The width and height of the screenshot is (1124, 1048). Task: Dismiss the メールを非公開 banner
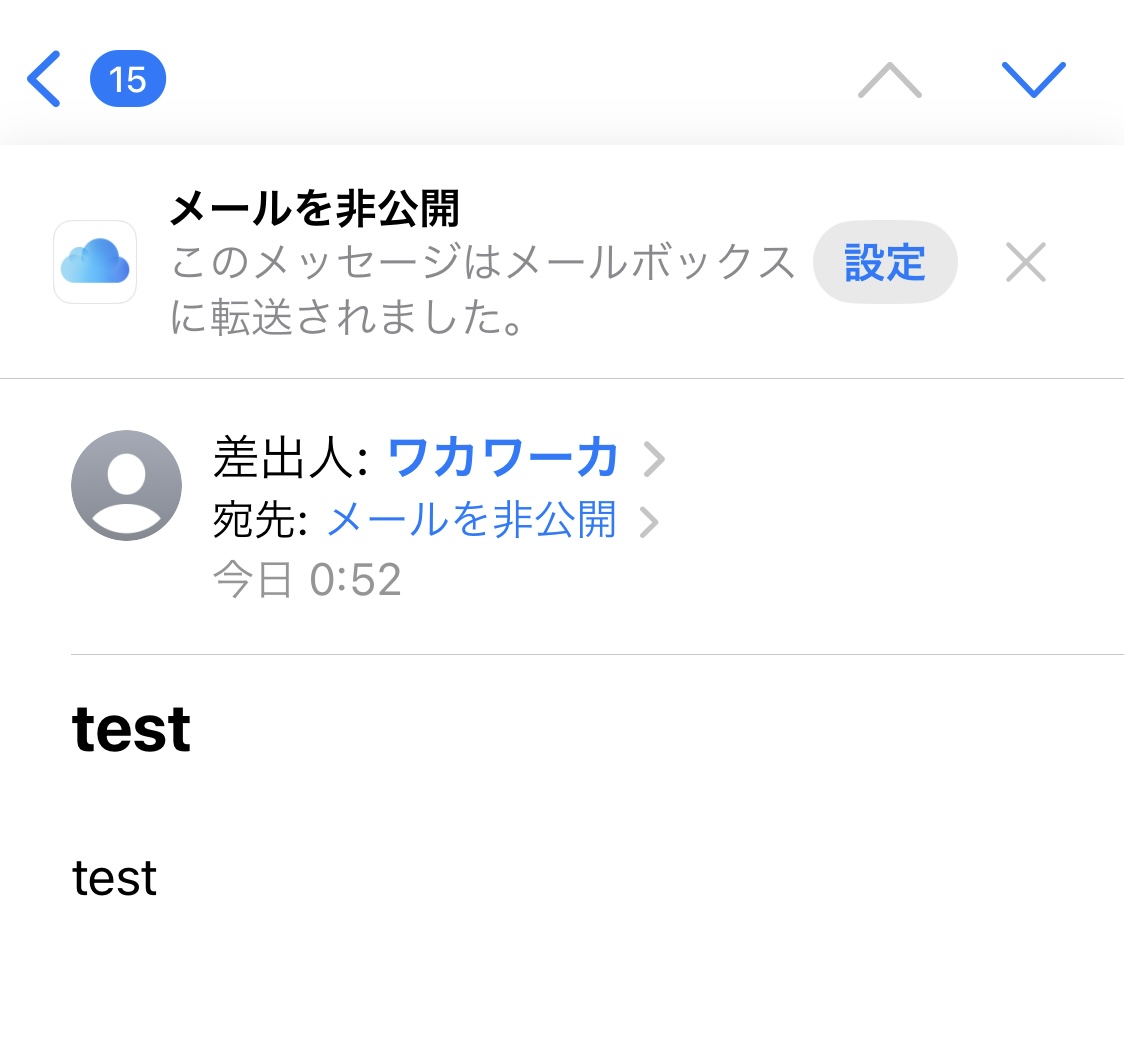(1025, 263)
